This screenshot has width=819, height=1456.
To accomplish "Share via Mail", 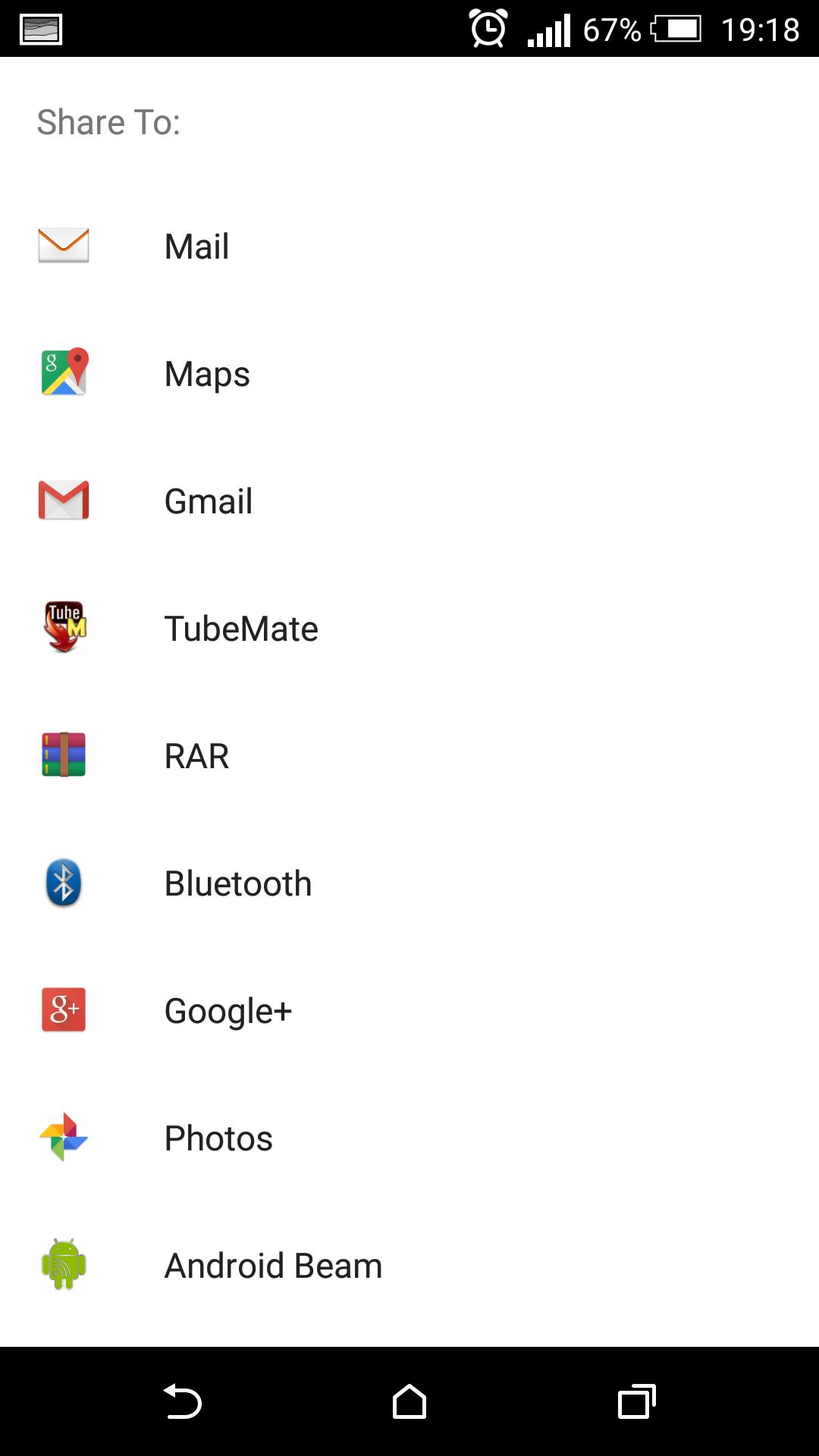I will coord(197,246).
